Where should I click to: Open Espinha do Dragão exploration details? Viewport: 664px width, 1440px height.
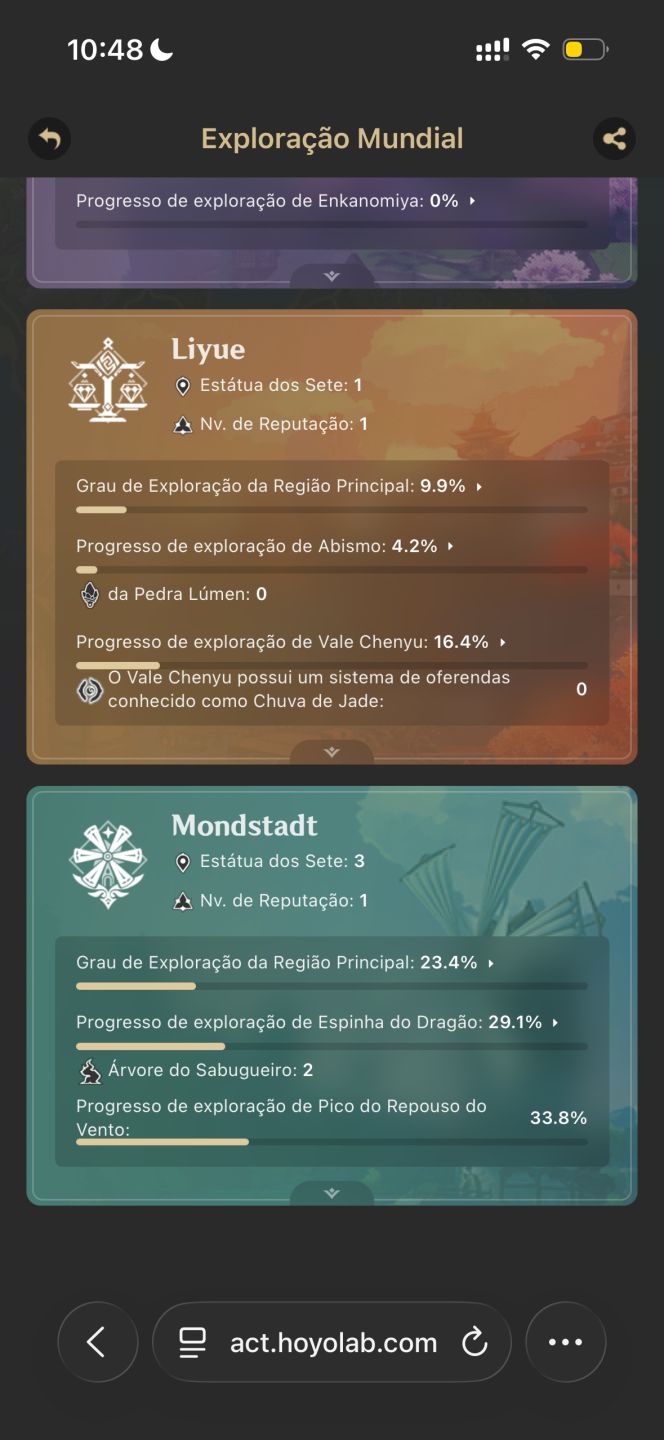pyautogui.click(x=318, y=1022)
